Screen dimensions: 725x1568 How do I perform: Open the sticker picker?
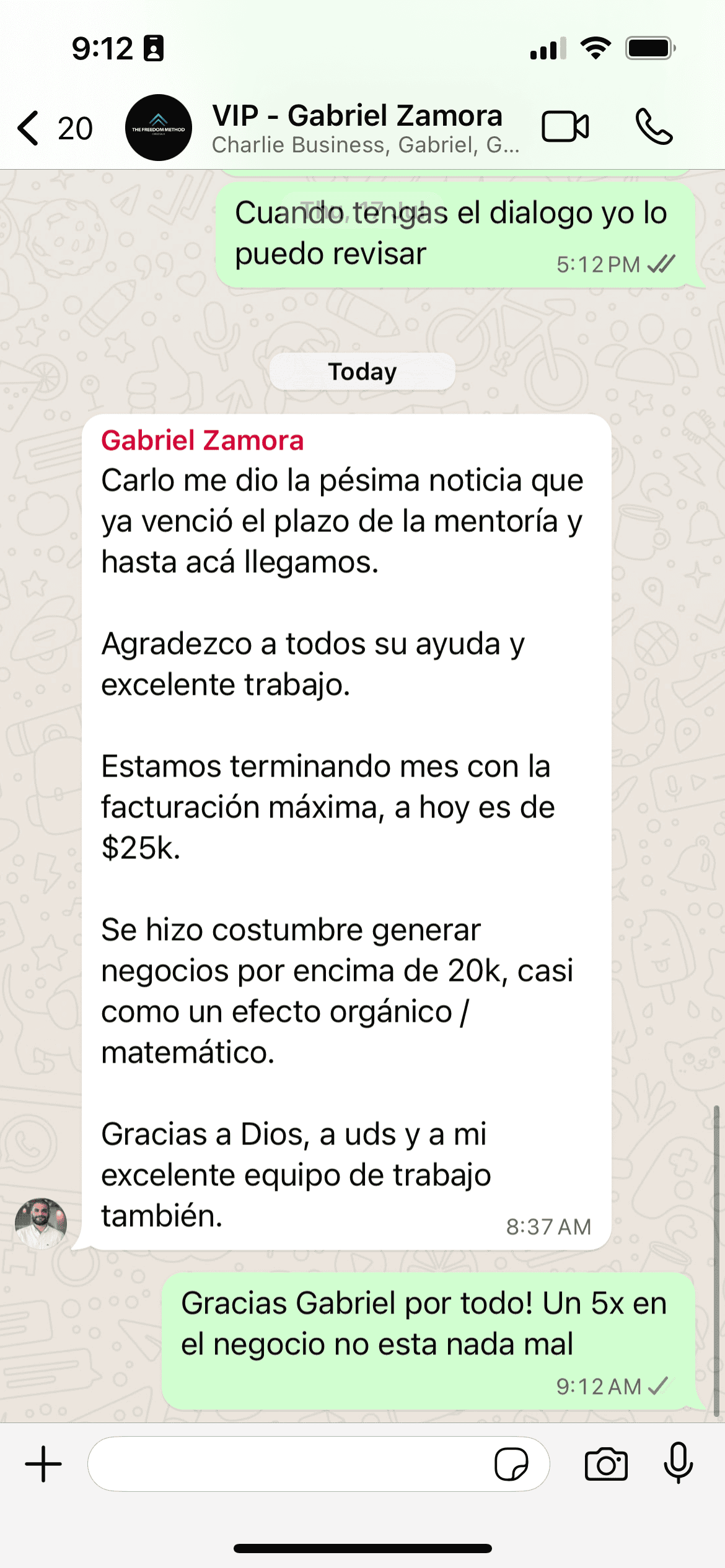point(511,1464)
